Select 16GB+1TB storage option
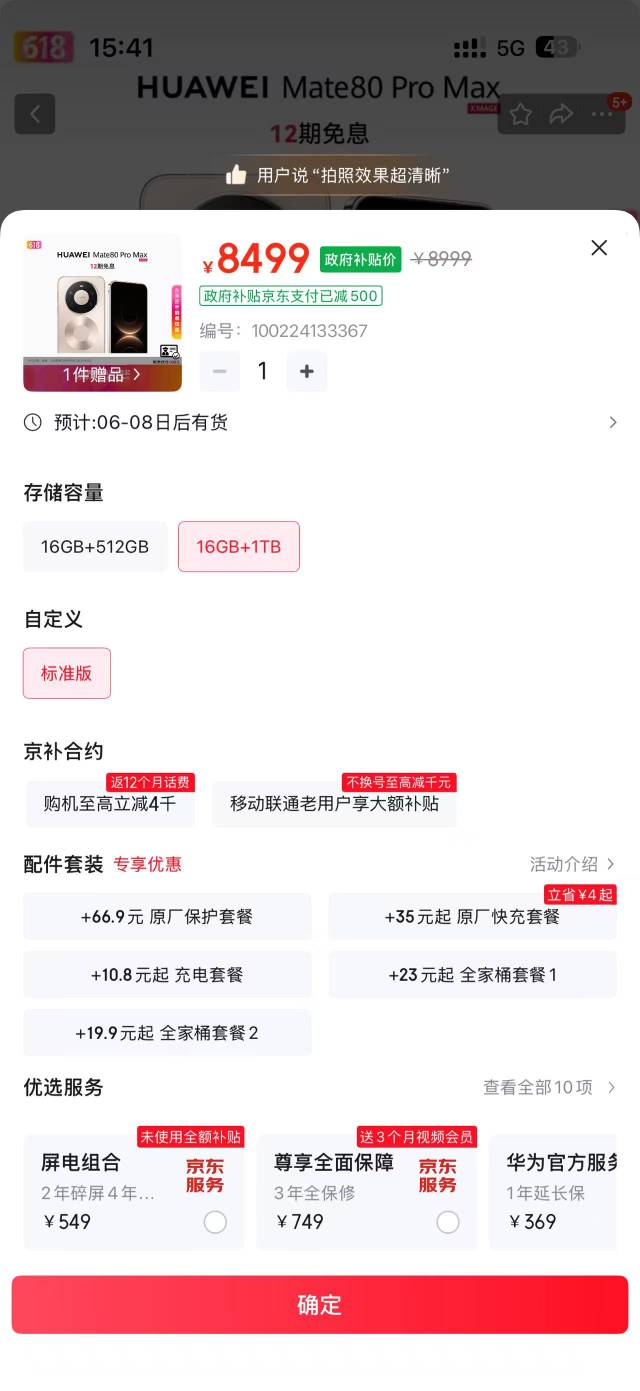The width and height of the screenshot is (640, 1391). (239, 547)
